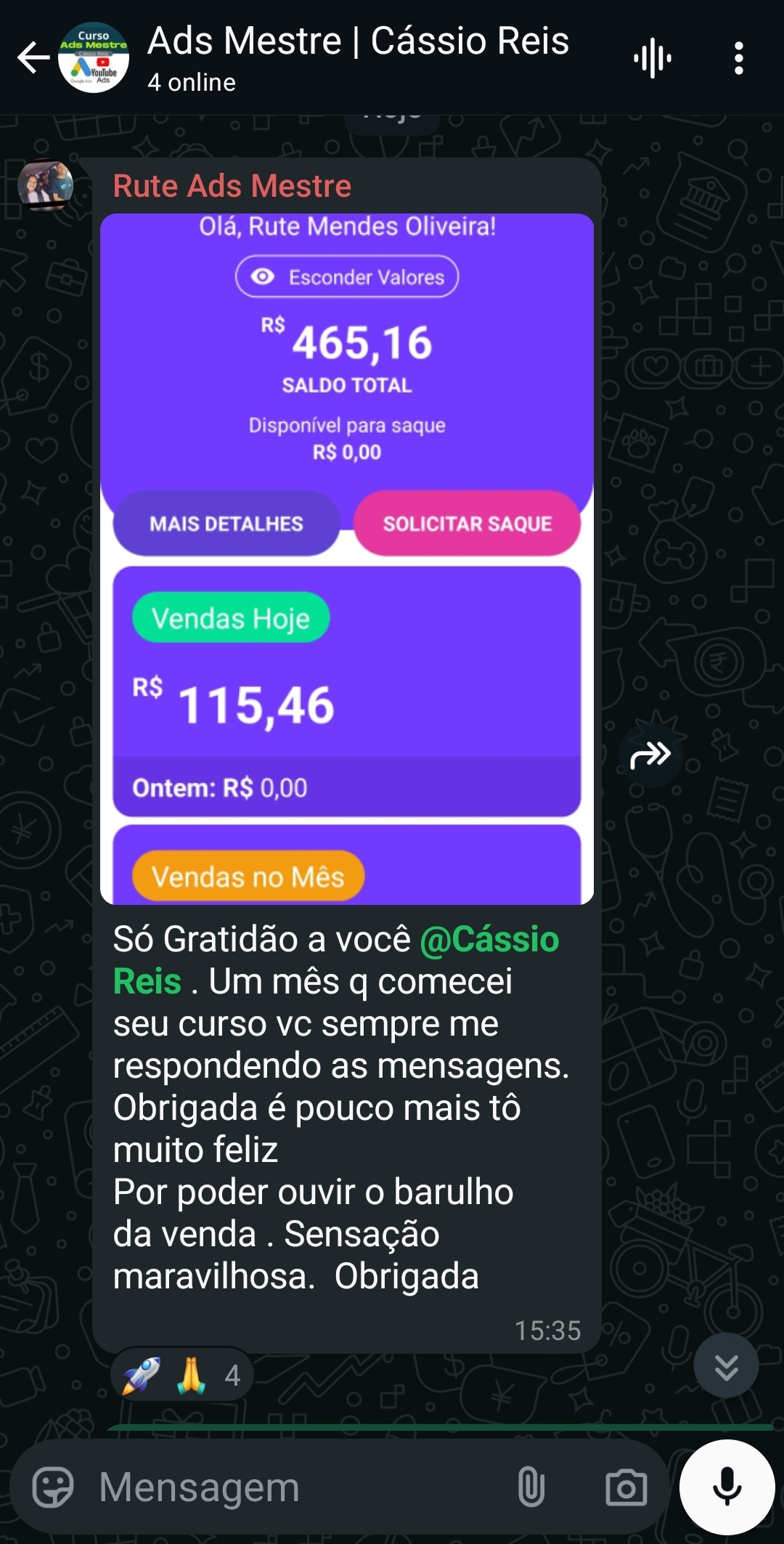Join the group voice chat
Screen dimensions: 784x1544
[652, 58]
